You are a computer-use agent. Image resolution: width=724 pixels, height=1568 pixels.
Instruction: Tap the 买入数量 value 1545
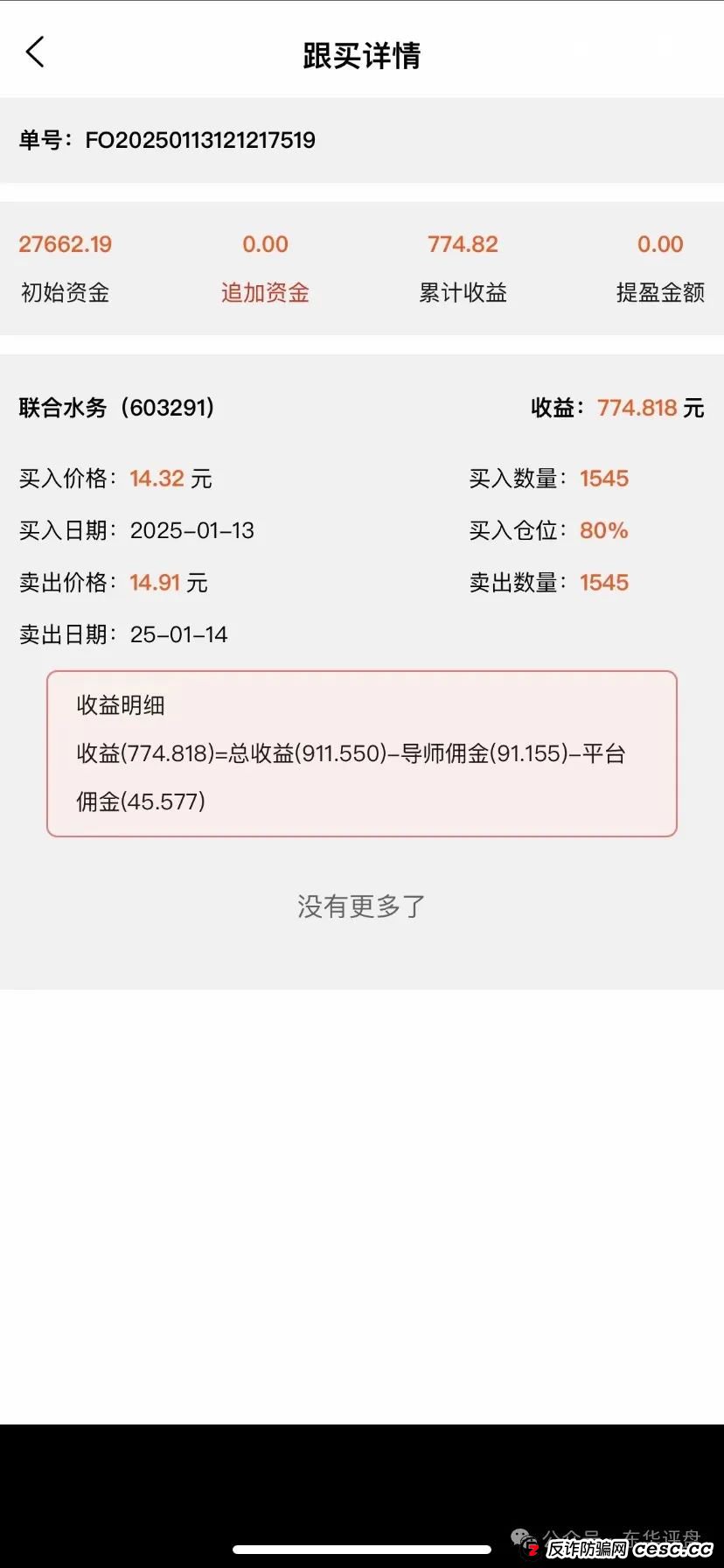point(603,478)
